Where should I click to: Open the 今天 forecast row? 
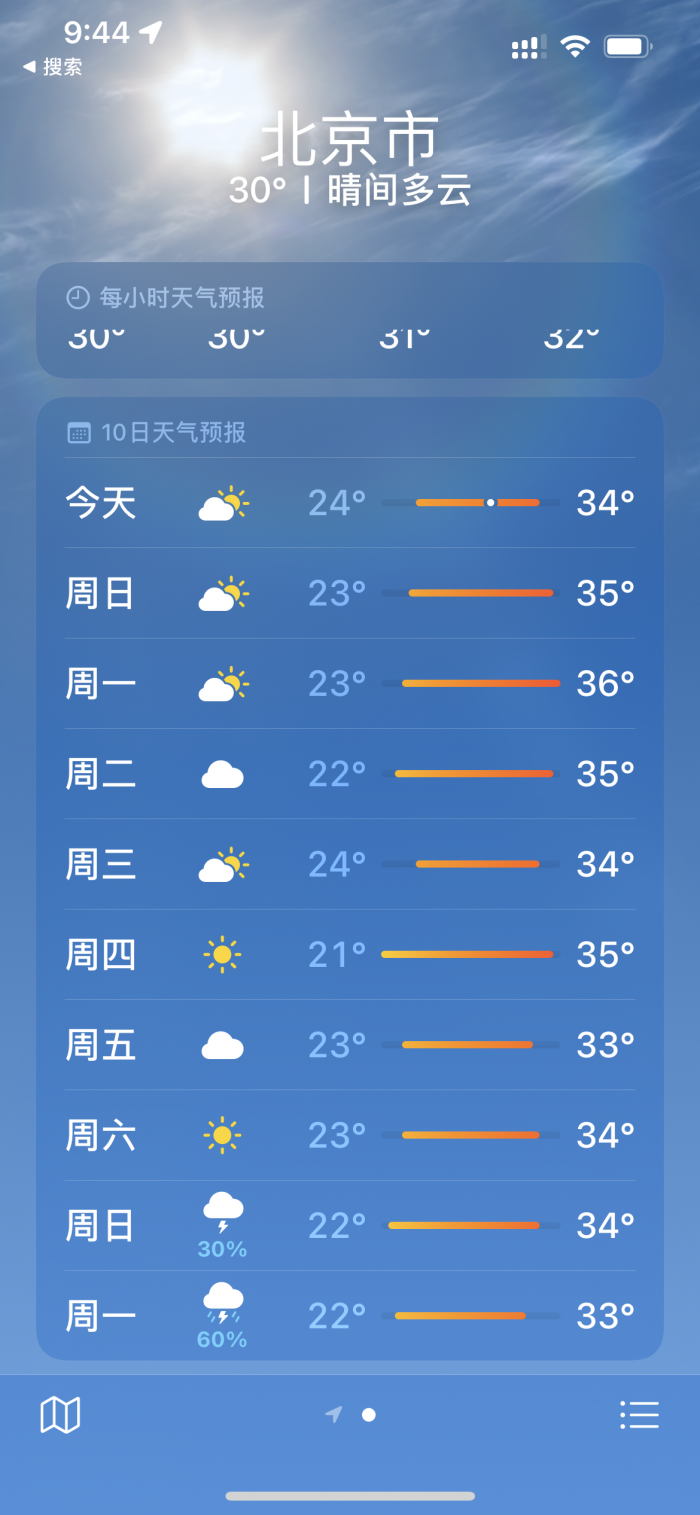tap(350, 502)
